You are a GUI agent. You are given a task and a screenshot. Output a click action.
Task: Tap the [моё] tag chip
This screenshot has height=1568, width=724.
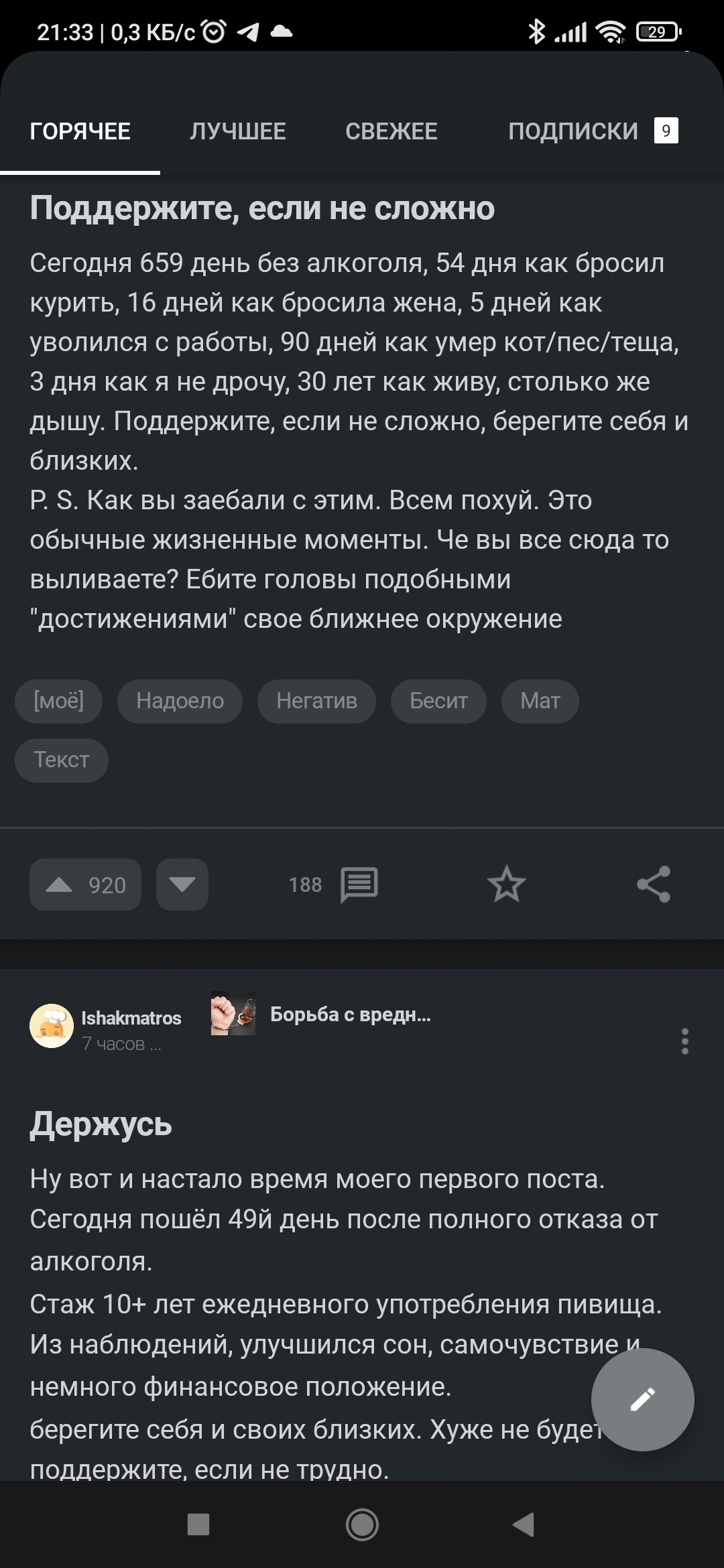(58, 701)
